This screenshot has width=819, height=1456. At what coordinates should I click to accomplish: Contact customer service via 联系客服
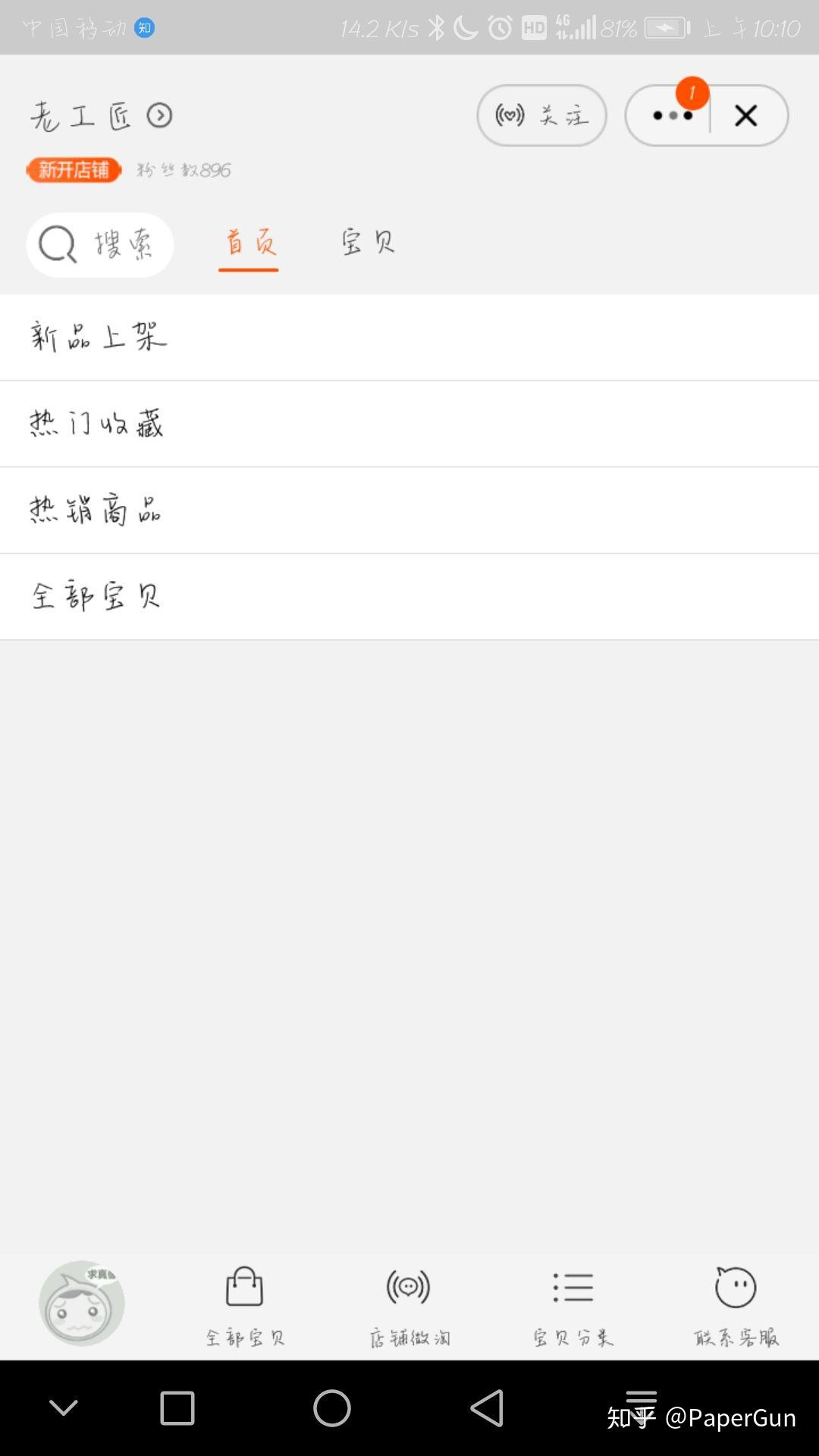pos(736,1306)
